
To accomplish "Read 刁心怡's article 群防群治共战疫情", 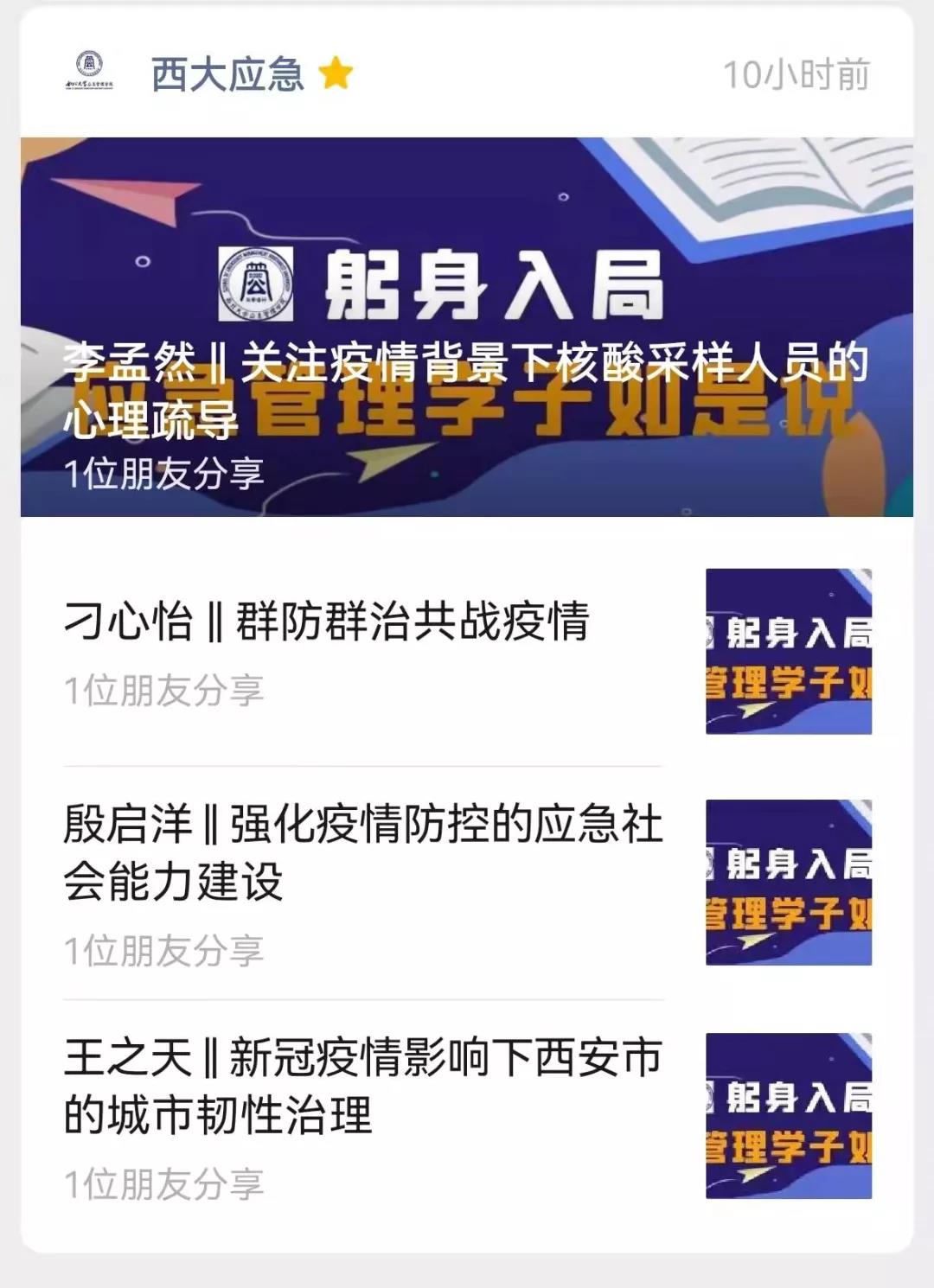I will tap(327, 622).
